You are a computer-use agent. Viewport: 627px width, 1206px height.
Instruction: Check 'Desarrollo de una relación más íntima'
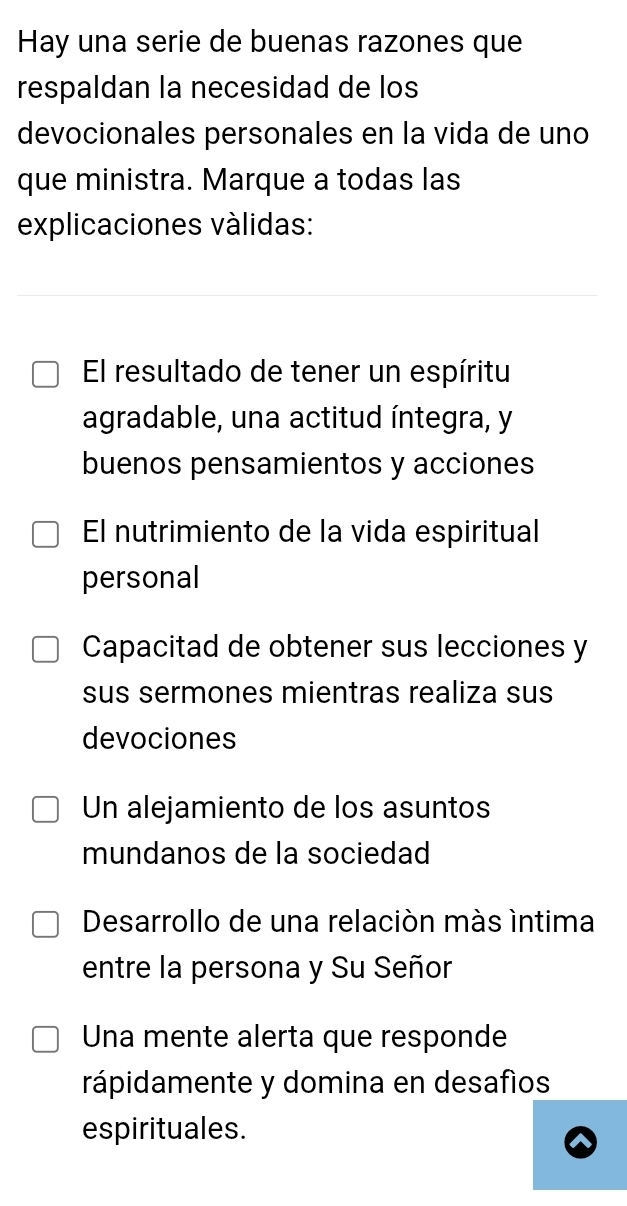(x=45, y=923)
